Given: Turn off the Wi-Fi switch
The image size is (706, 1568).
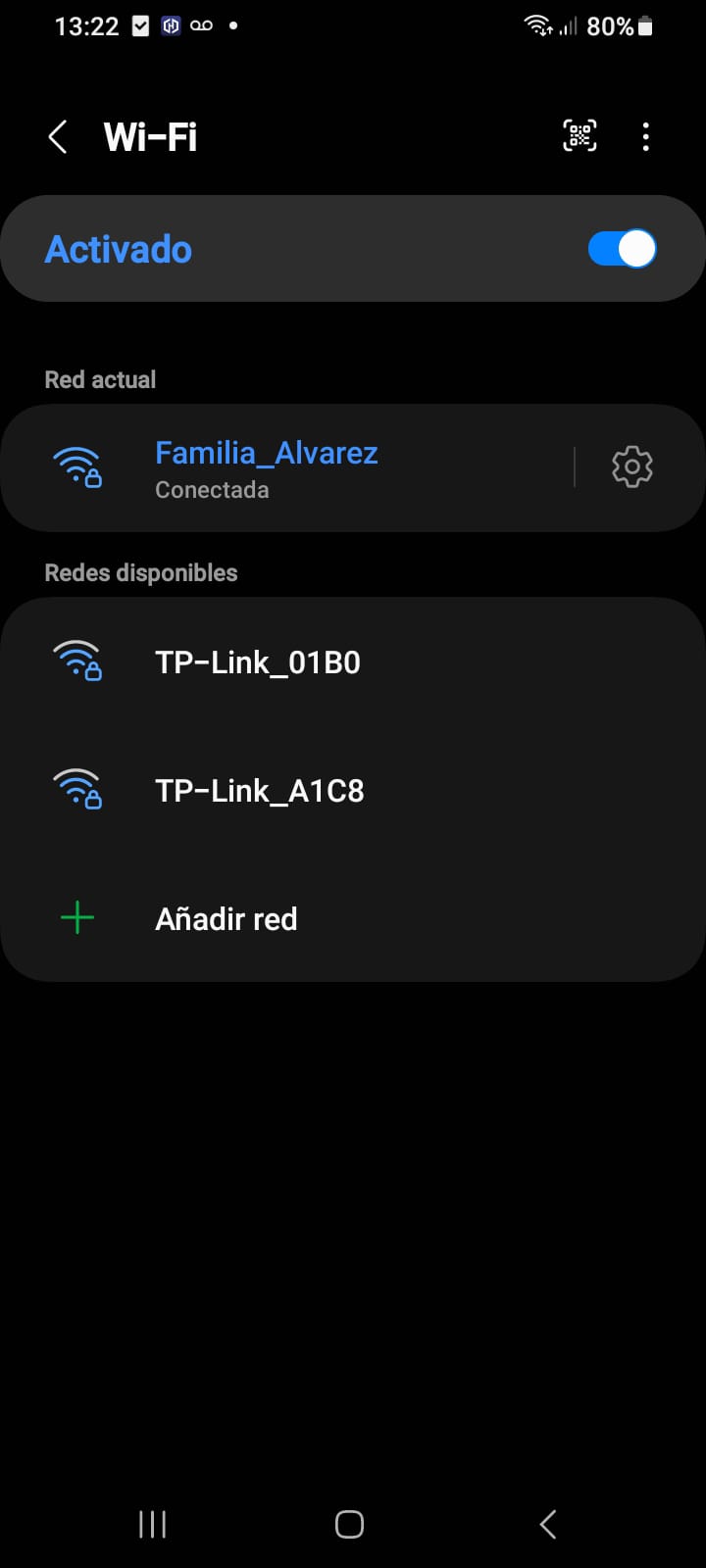Looking at the screenshot, I should tap(622, 249).
